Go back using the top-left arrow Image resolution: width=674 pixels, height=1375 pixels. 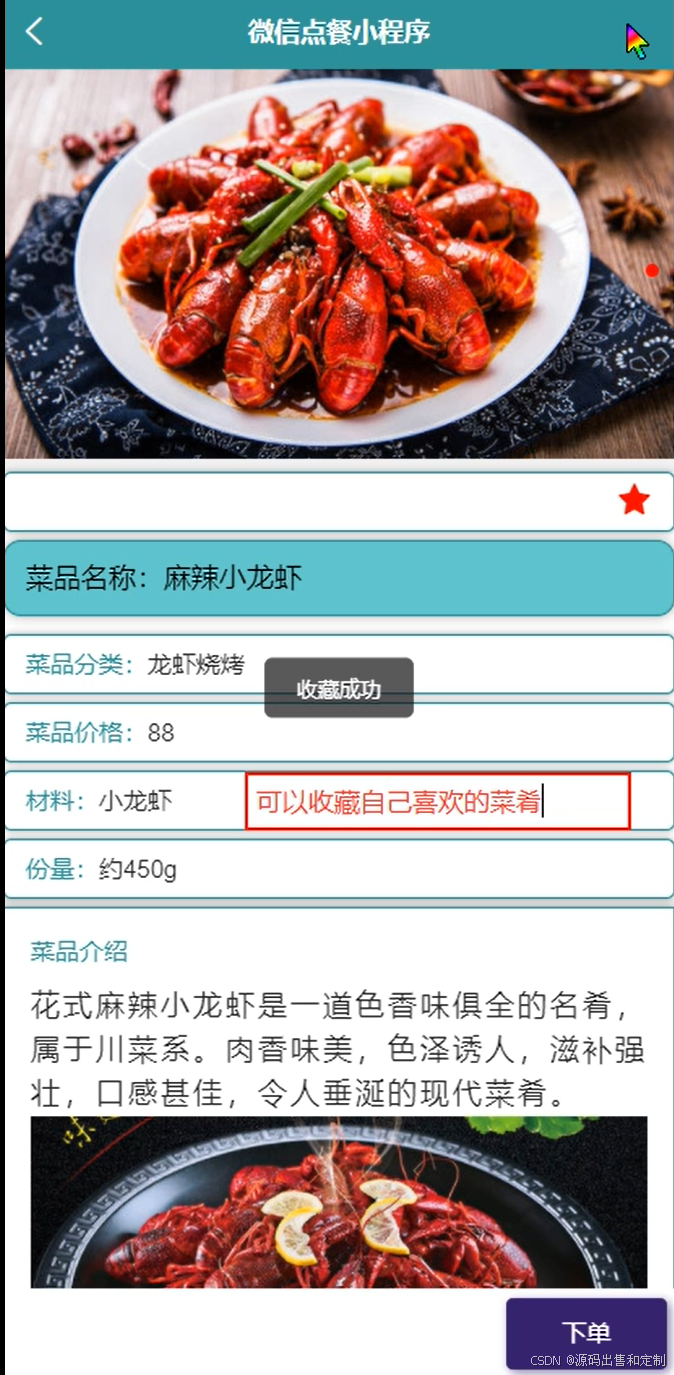point(34,31)
